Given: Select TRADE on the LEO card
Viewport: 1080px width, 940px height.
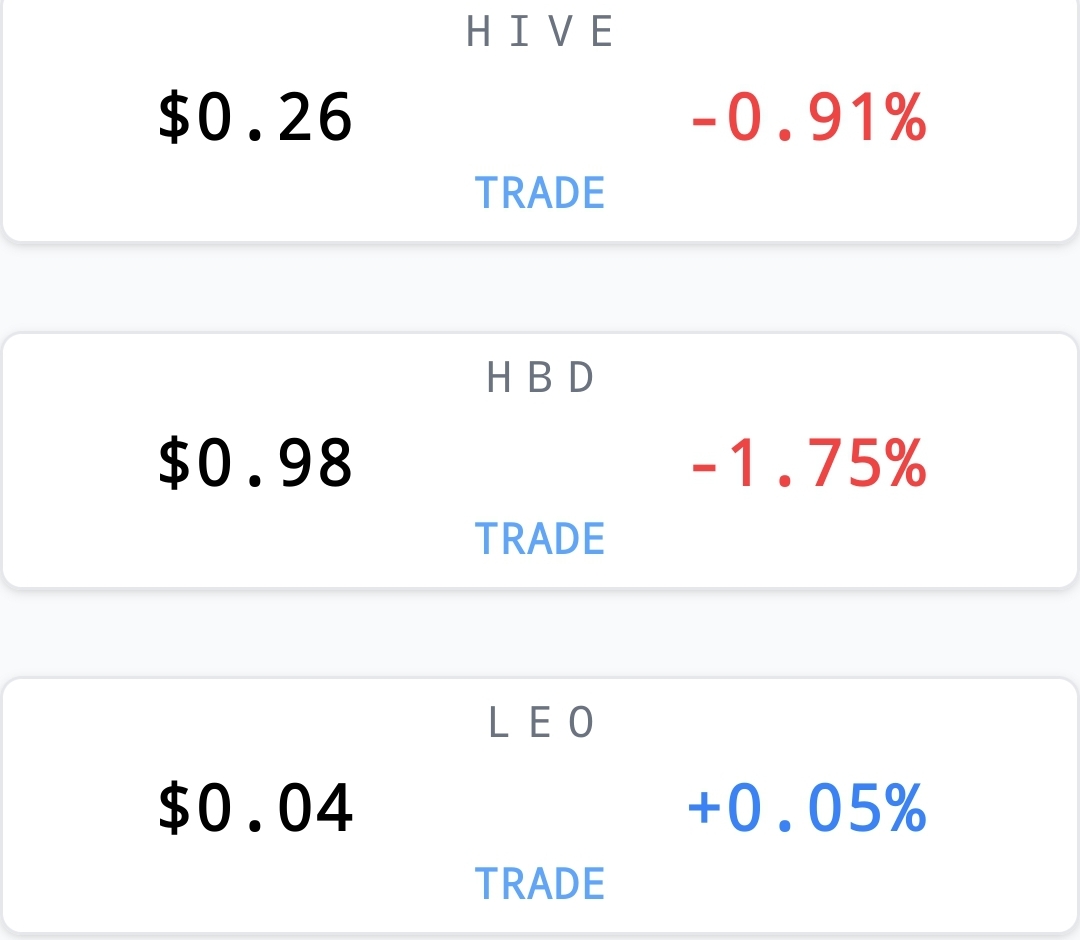Looking at the screenshot, I should 540,884.
